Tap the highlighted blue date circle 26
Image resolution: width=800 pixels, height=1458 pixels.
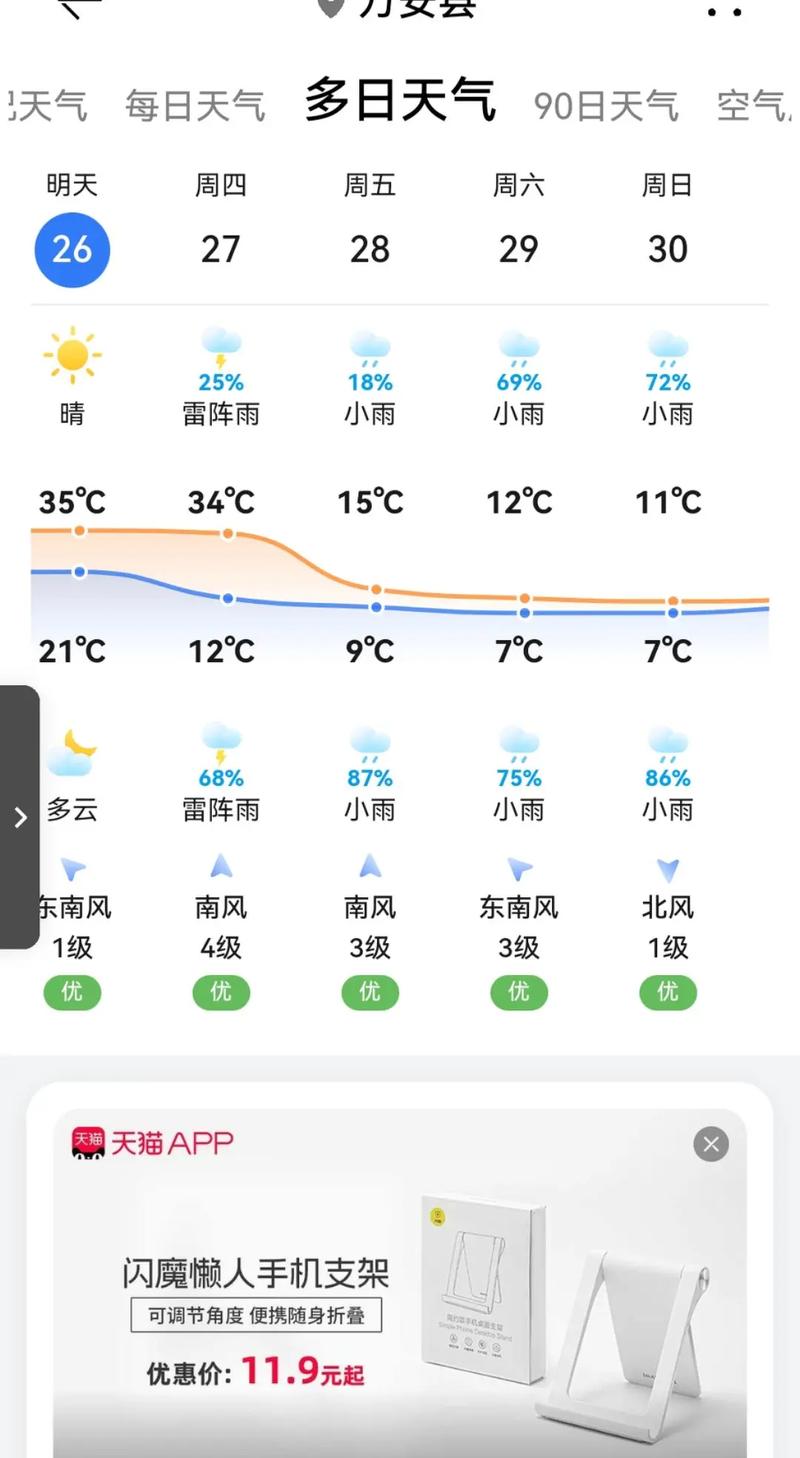pyautogui.click(x=71, y=250)
